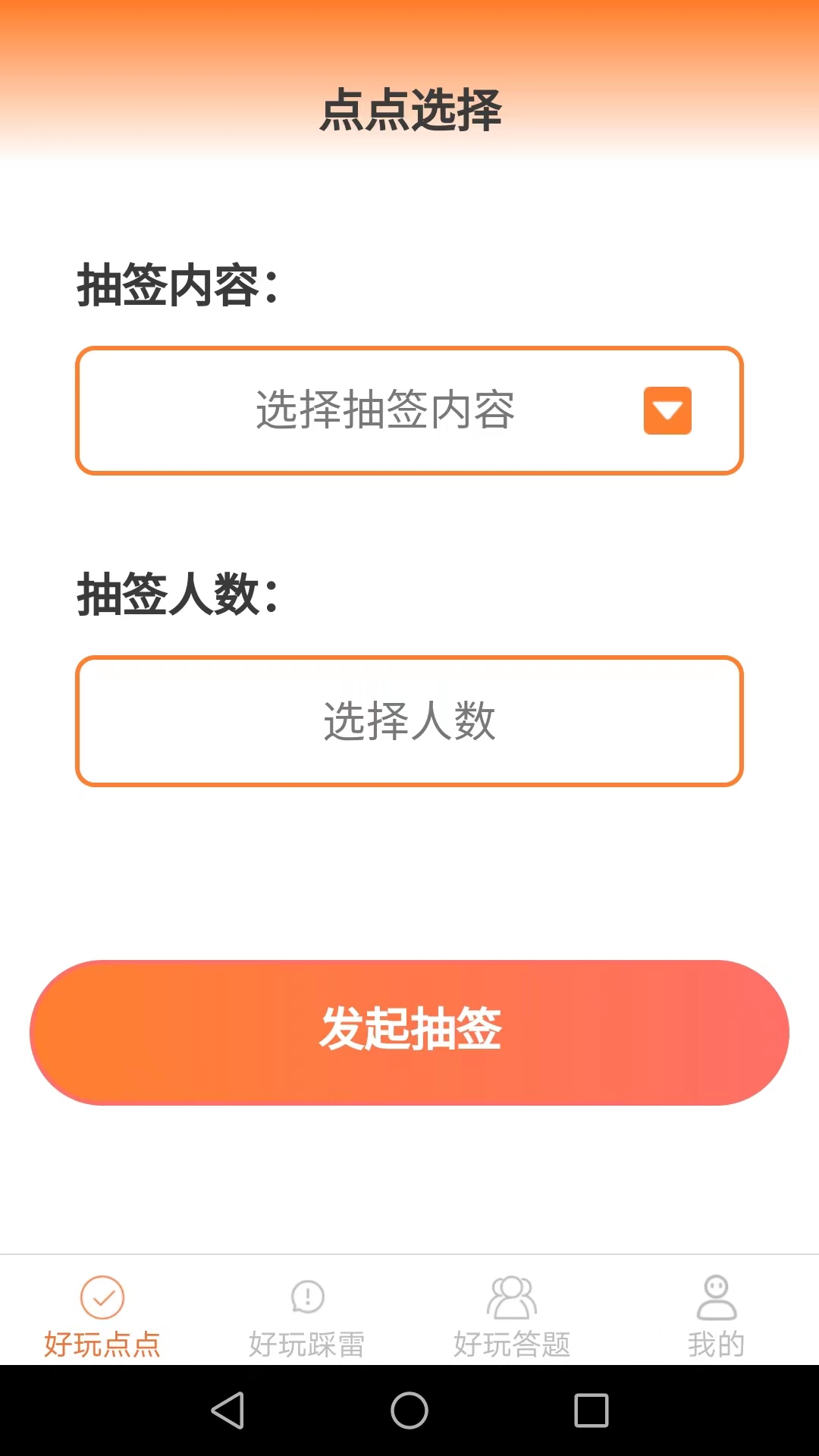Switch to the 好玩踩雷 tab

click(307, 1317)
